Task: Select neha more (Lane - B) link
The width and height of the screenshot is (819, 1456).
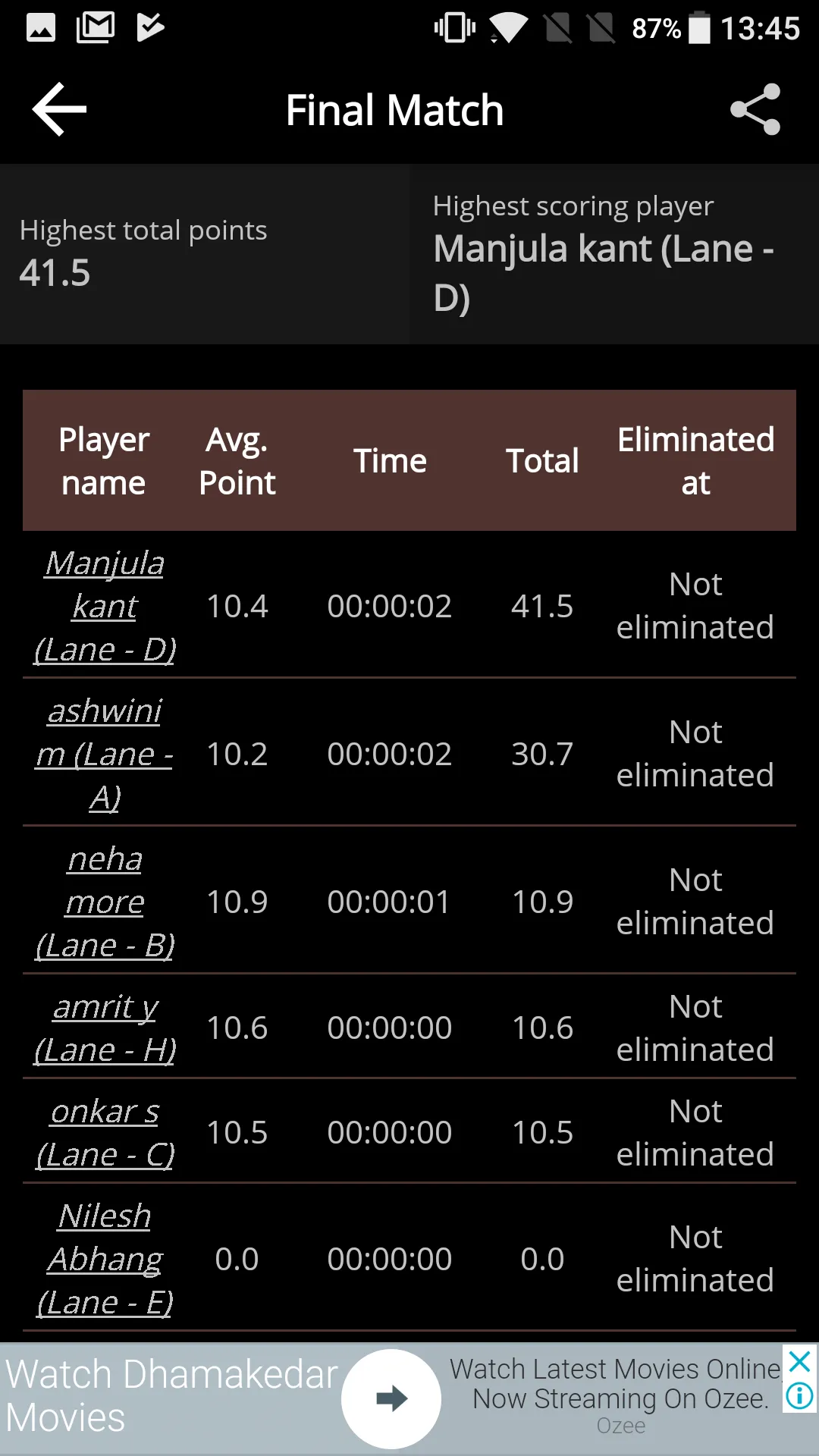Action: 104,901
